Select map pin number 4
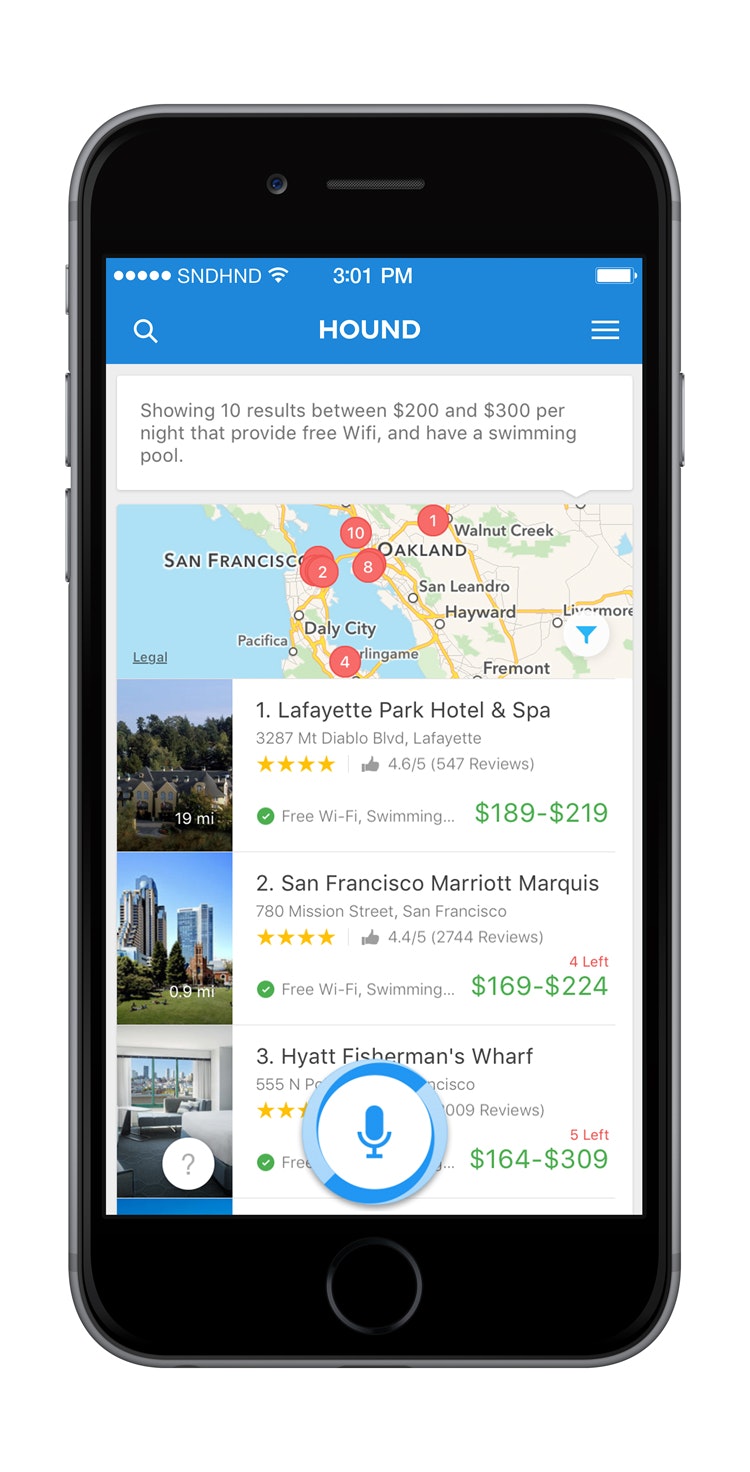 (345, 661)
